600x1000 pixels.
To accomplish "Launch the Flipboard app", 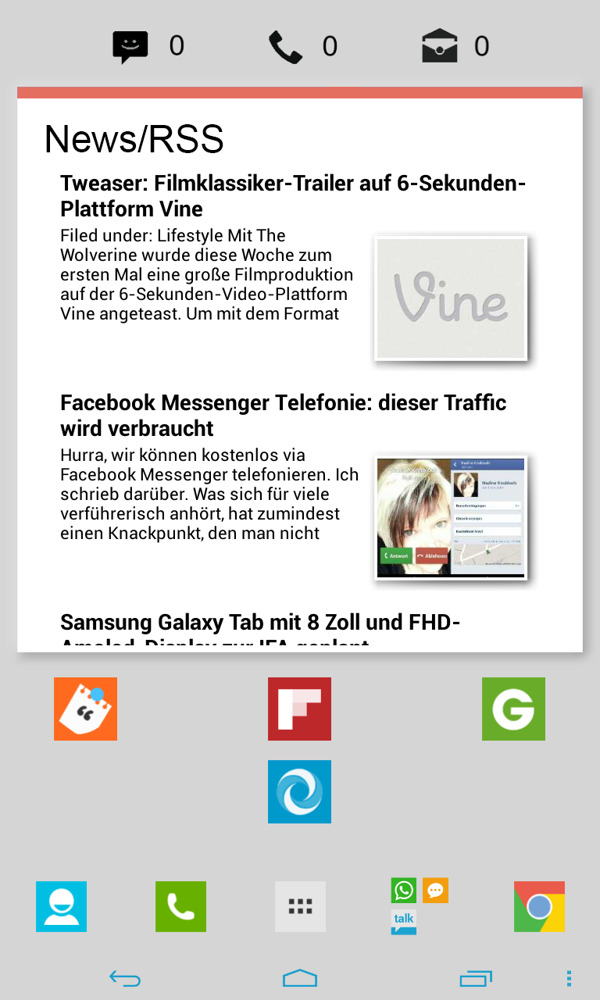I will (x=299, y=709).
